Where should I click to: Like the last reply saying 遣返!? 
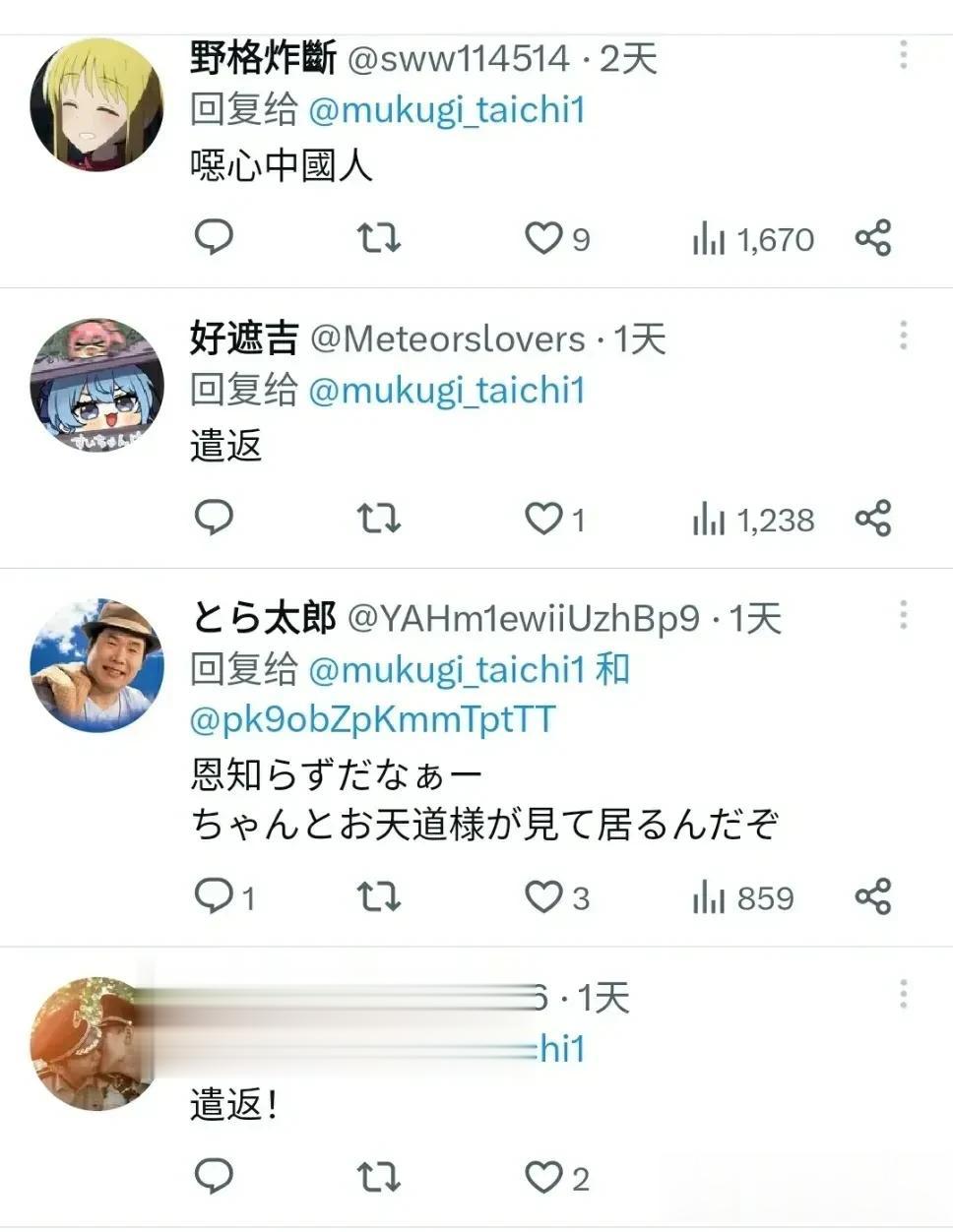(543, 1177)
